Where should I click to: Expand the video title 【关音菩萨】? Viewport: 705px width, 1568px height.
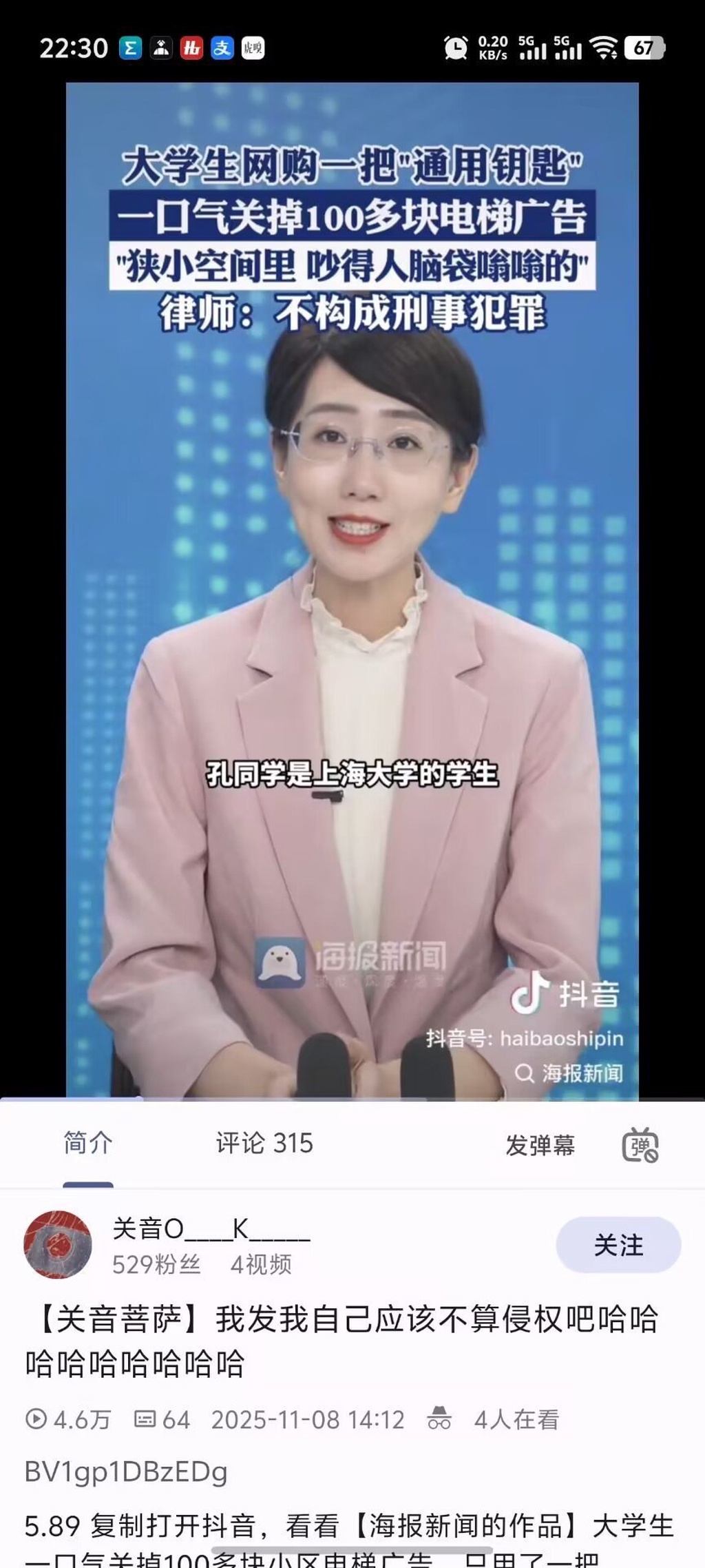tap(341, 1341)
